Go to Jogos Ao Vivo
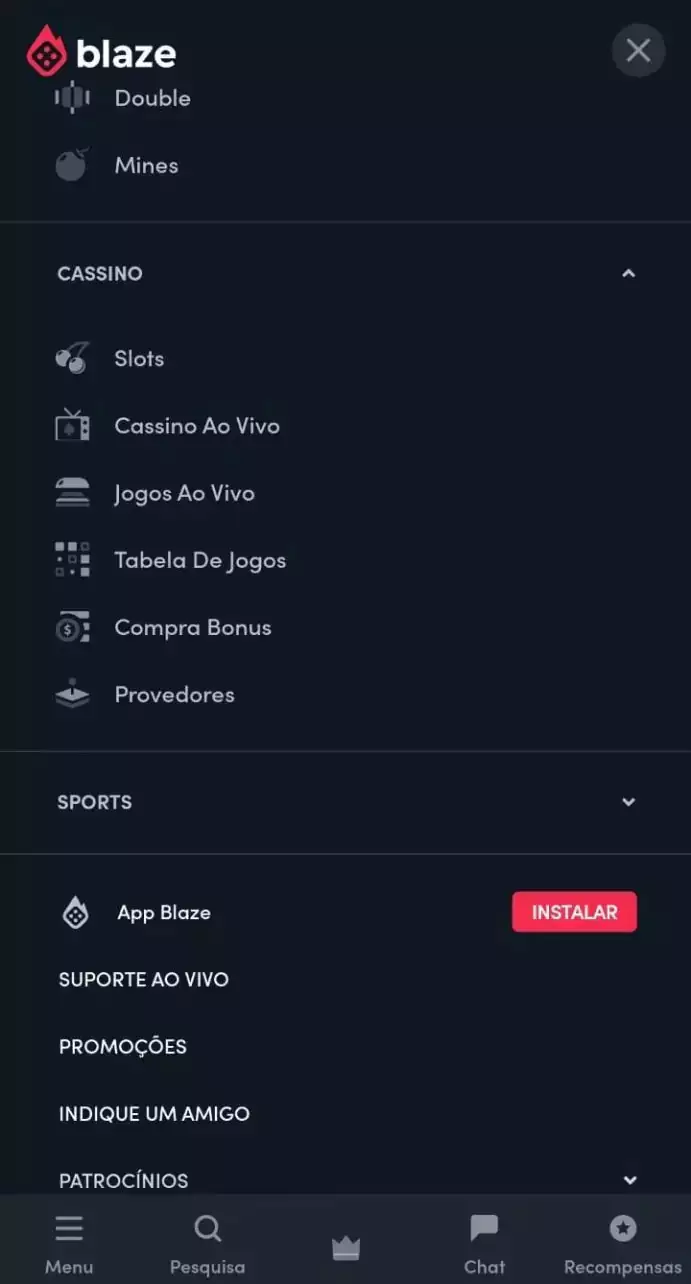691x1284 pixels. point(184,493)
